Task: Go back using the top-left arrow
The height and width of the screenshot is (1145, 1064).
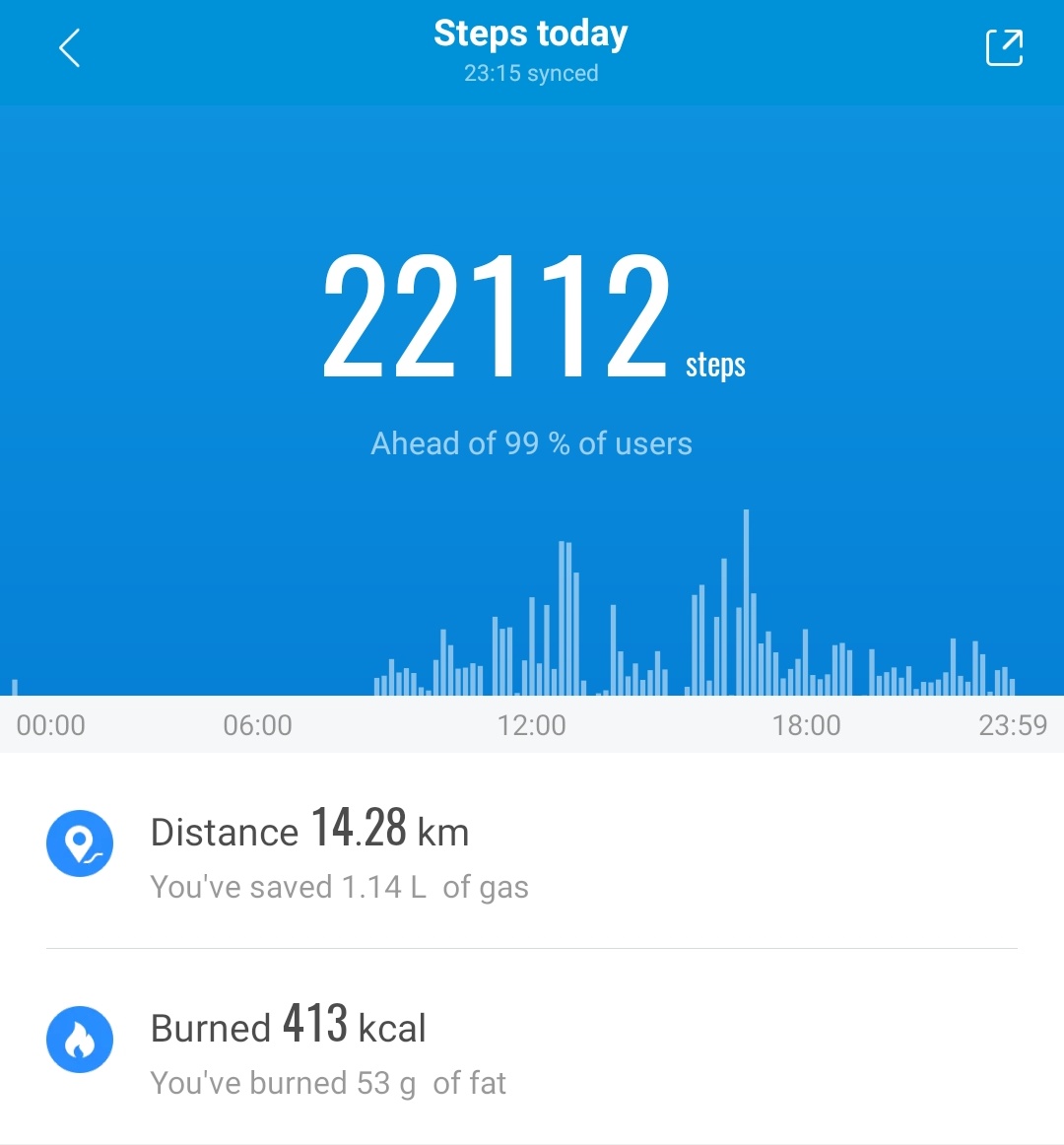Action: (x=69, y=48)
